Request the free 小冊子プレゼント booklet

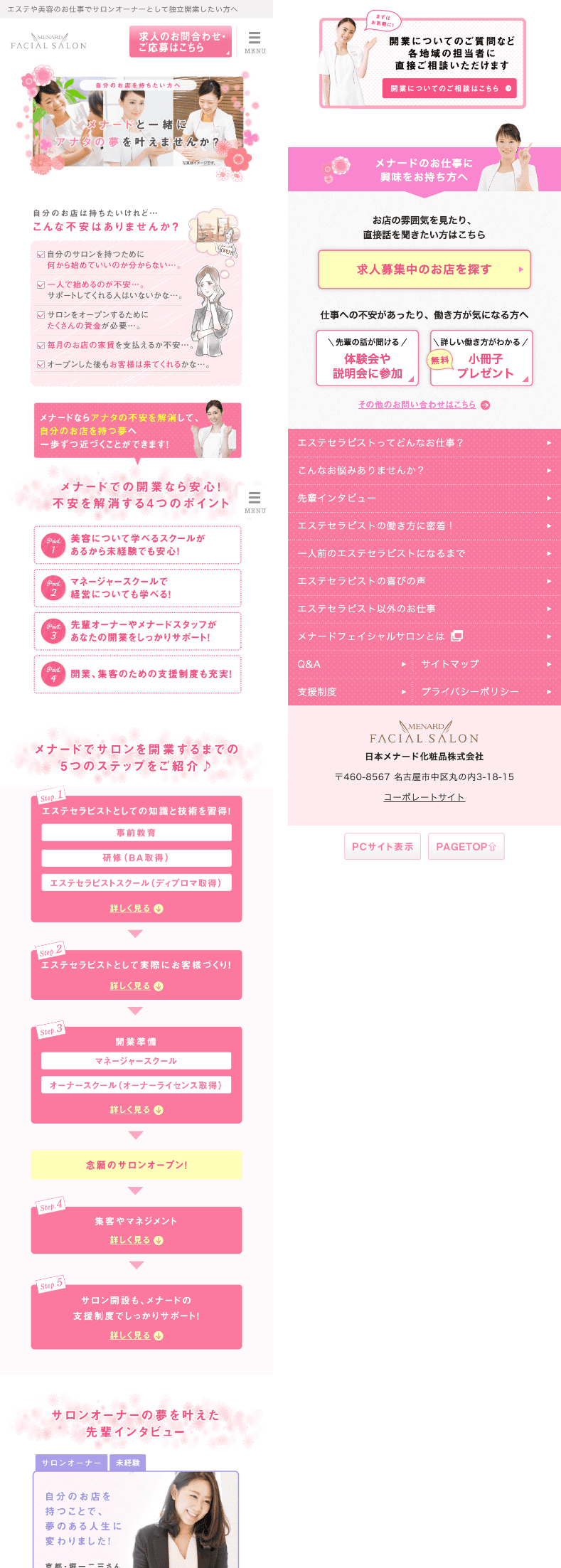pos(481,358)
